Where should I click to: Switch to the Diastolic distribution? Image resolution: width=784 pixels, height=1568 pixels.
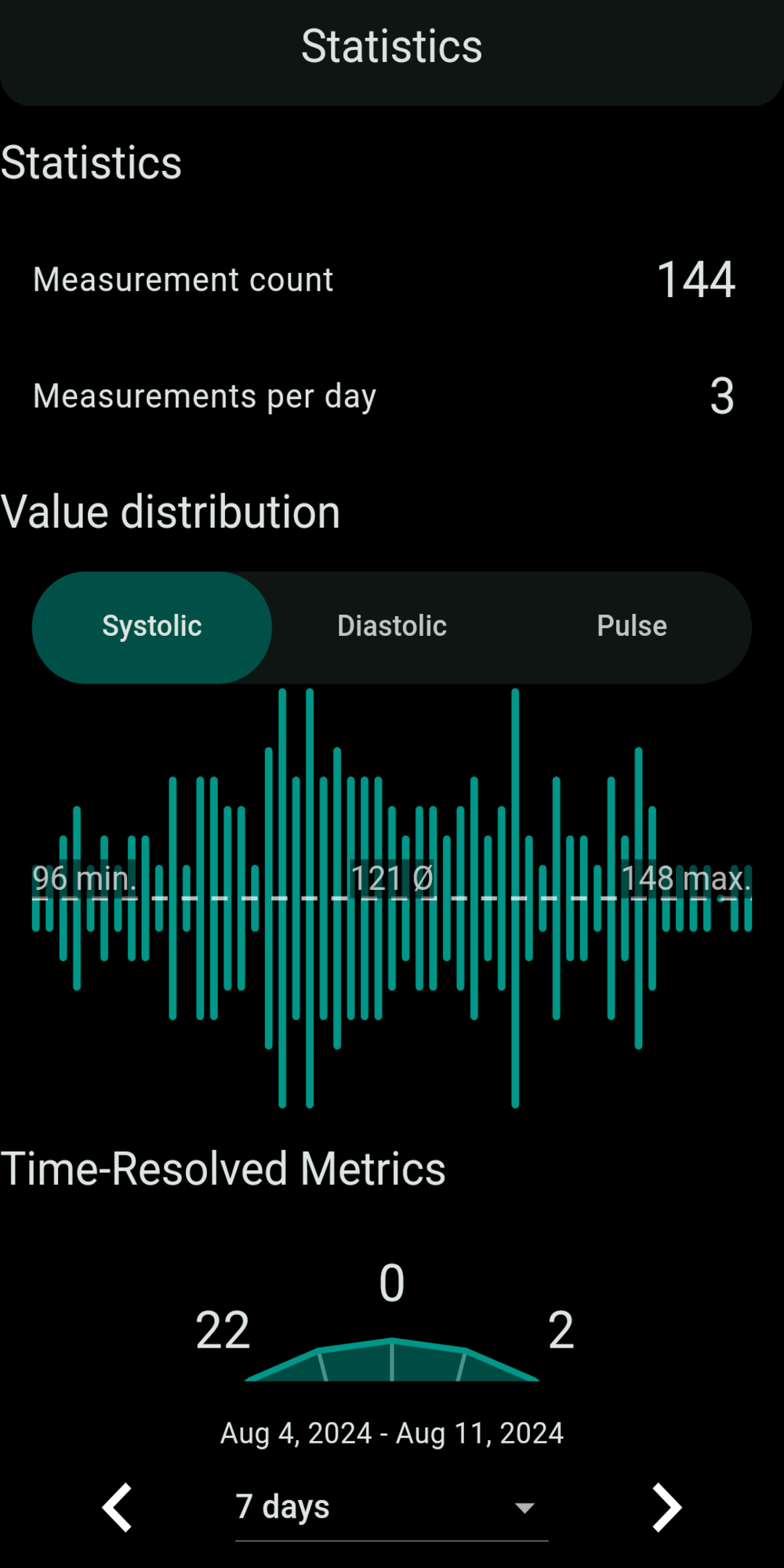point(392,626)
